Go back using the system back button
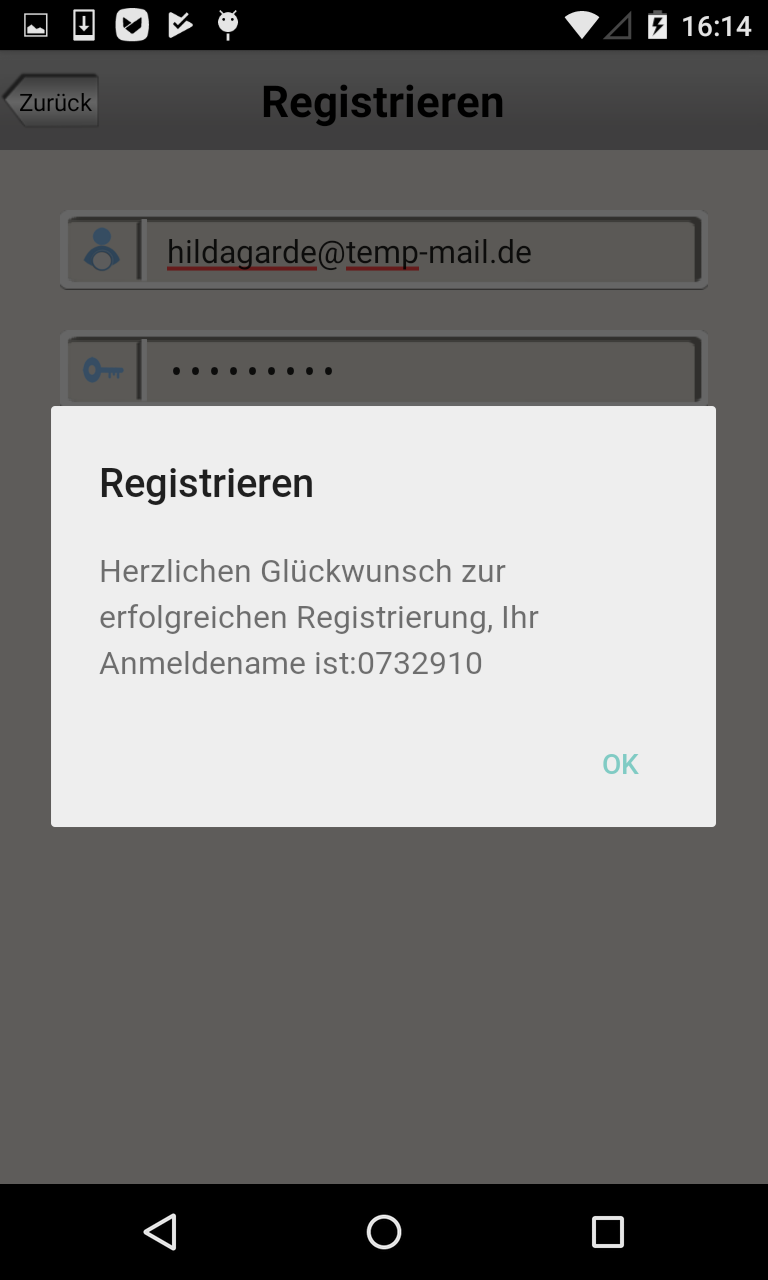 click(x=160, y=1232)
